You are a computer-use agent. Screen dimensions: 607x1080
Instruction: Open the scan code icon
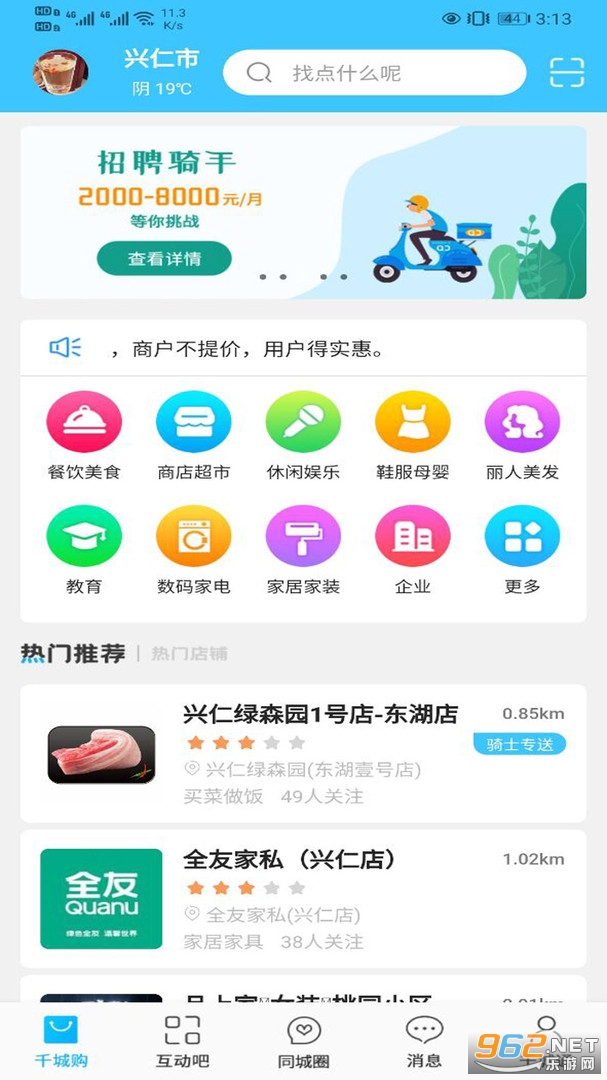pos(566,72)
